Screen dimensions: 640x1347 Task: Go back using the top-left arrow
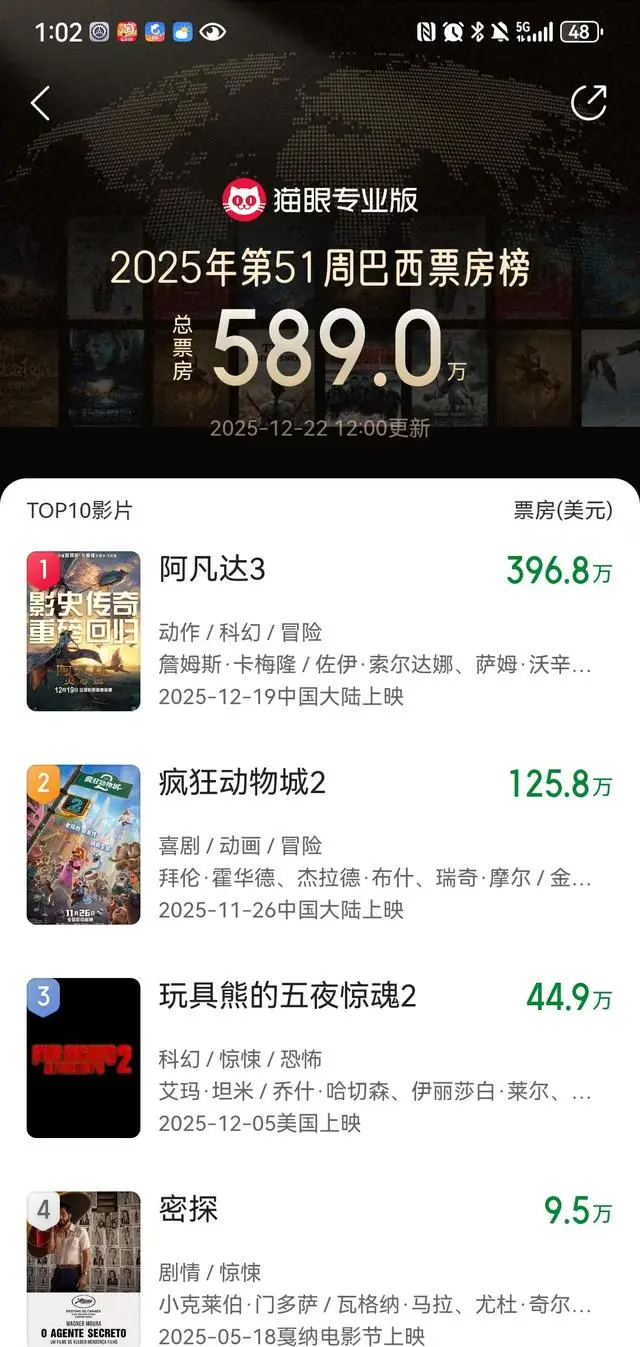(40, 103)
